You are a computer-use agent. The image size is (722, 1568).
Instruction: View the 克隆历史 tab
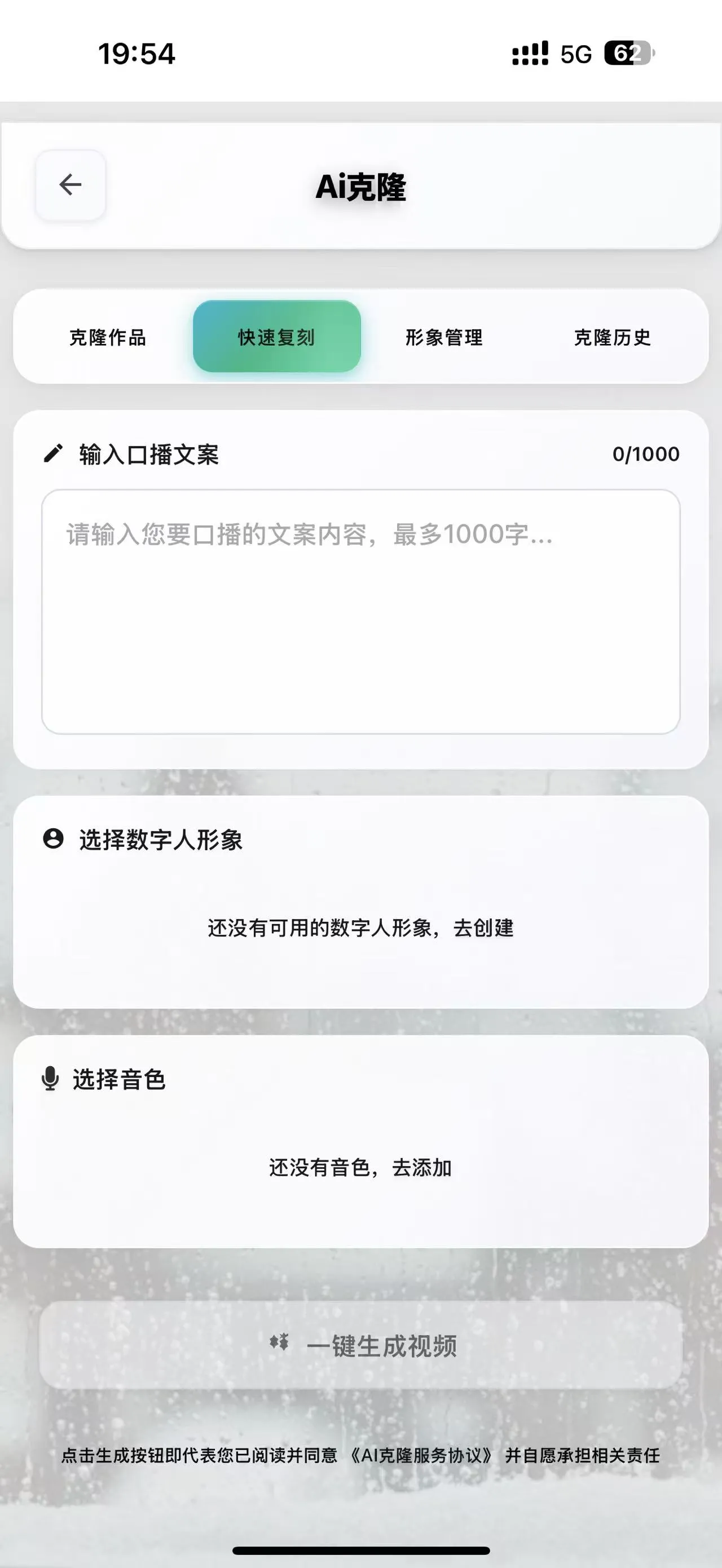613,337
